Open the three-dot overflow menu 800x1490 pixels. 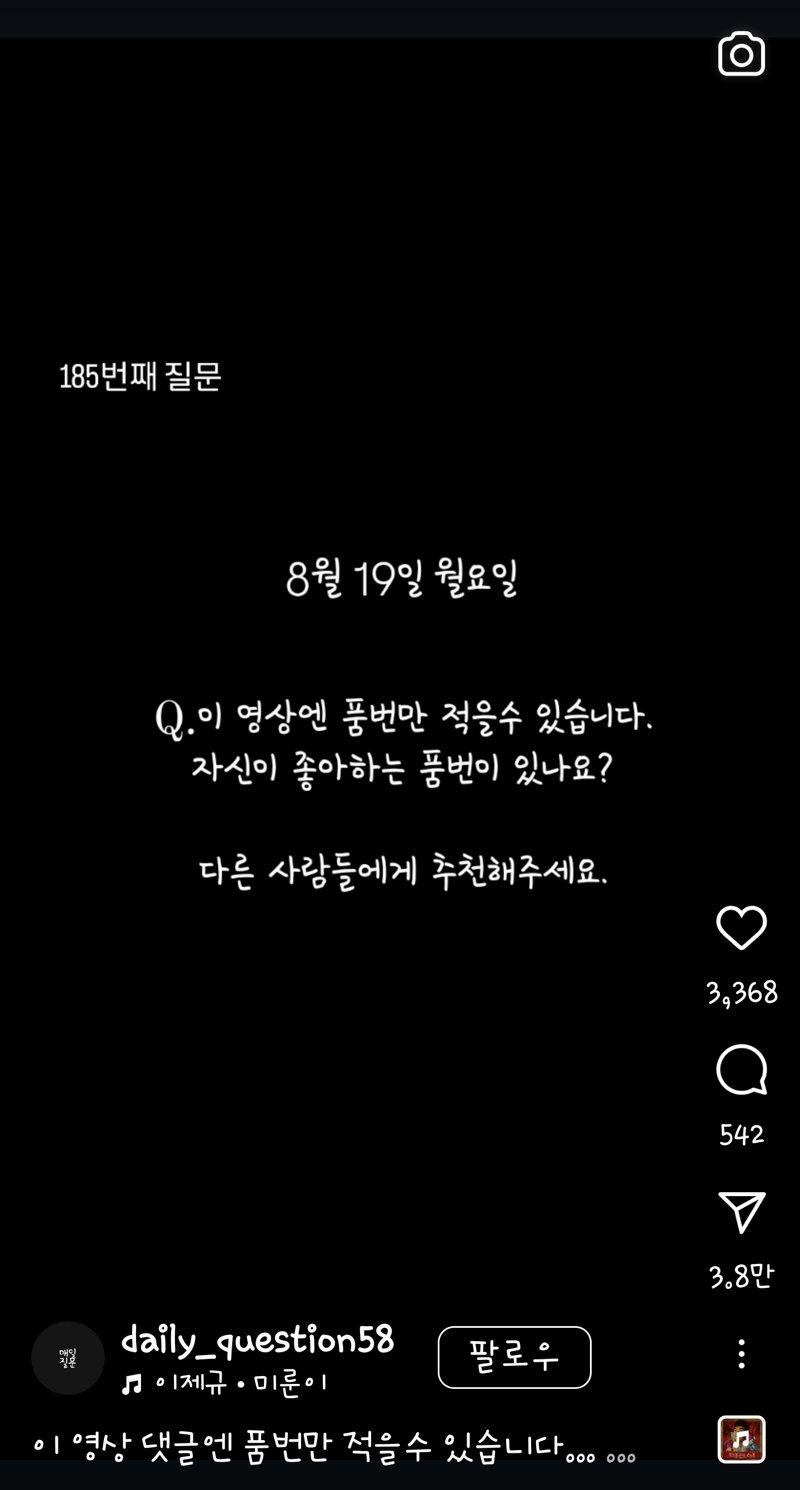pos(741,1354)
